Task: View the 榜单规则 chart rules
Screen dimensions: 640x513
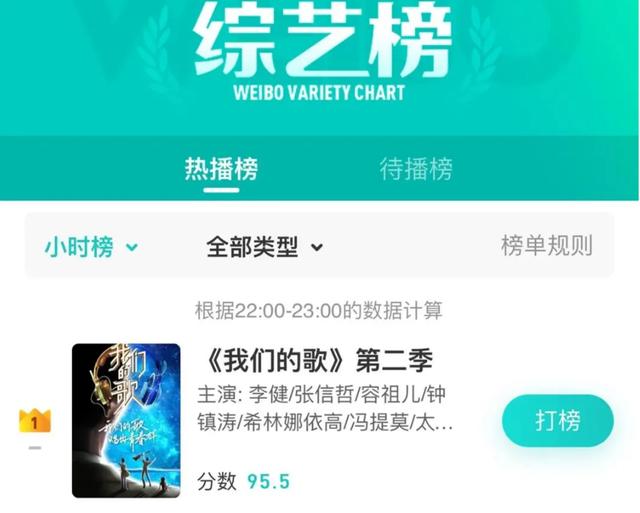Action: (x=546, y=246)
